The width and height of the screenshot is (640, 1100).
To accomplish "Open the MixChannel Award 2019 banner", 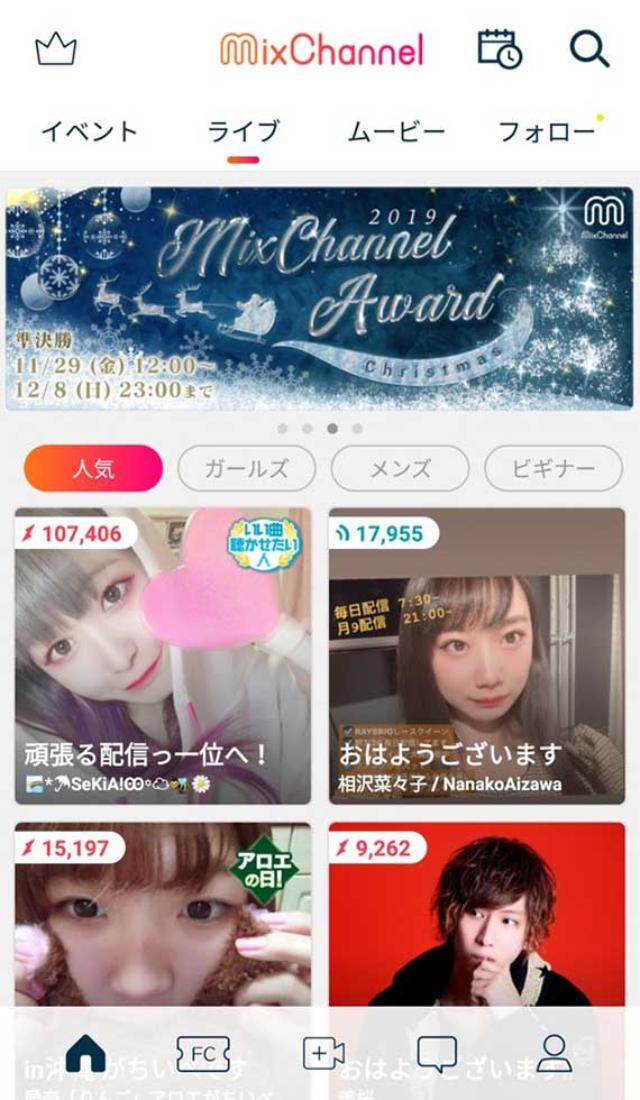I will click(320, 298).
